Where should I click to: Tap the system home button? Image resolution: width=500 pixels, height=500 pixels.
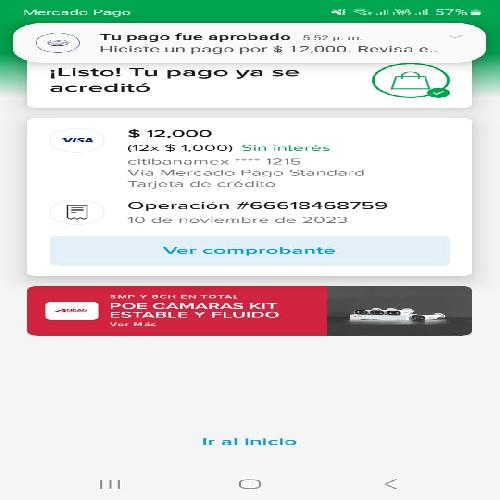tap(250, 484)
